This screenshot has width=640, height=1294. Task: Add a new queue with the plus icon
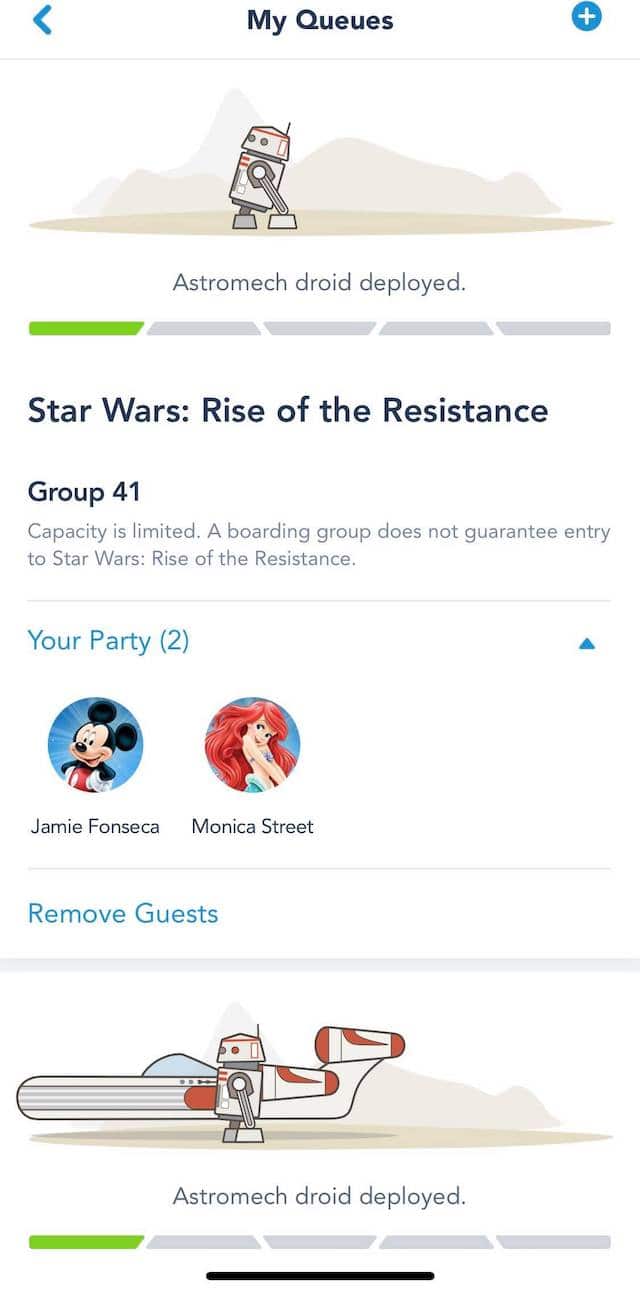pyautogui.click(x=587, y=17)
